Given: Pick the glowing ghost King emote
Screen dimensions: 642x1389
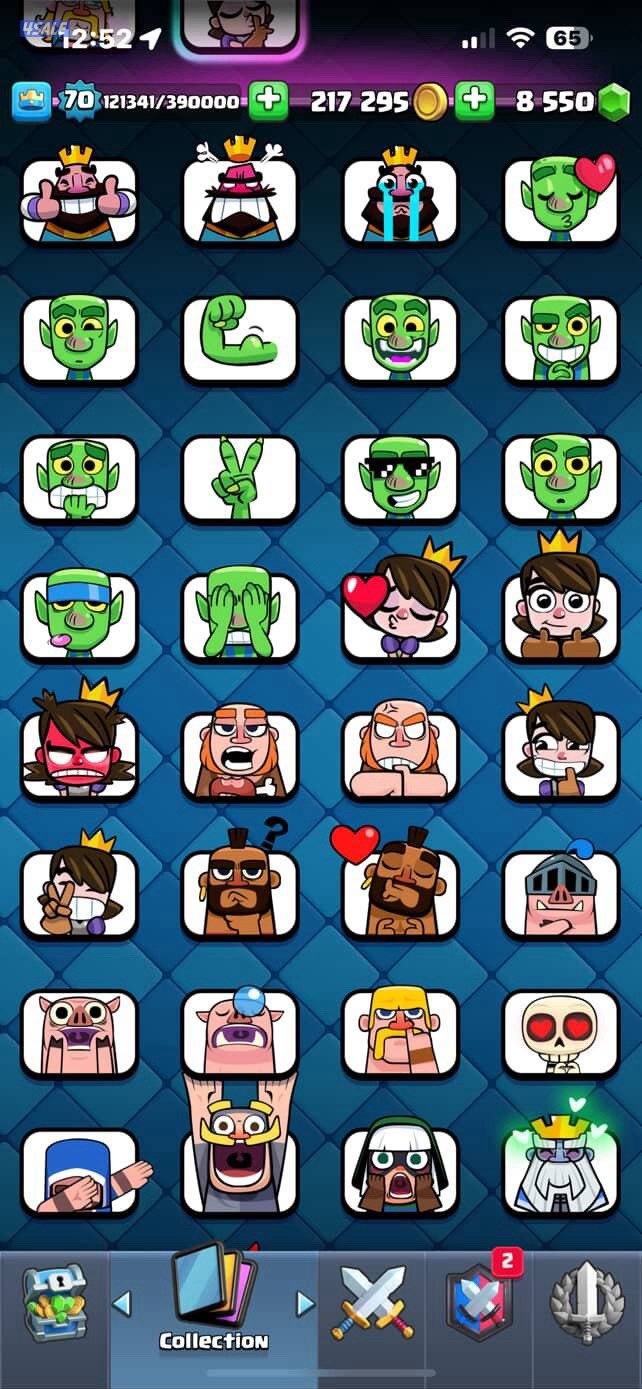Looking at the screenshot, I should point(560,1170).
